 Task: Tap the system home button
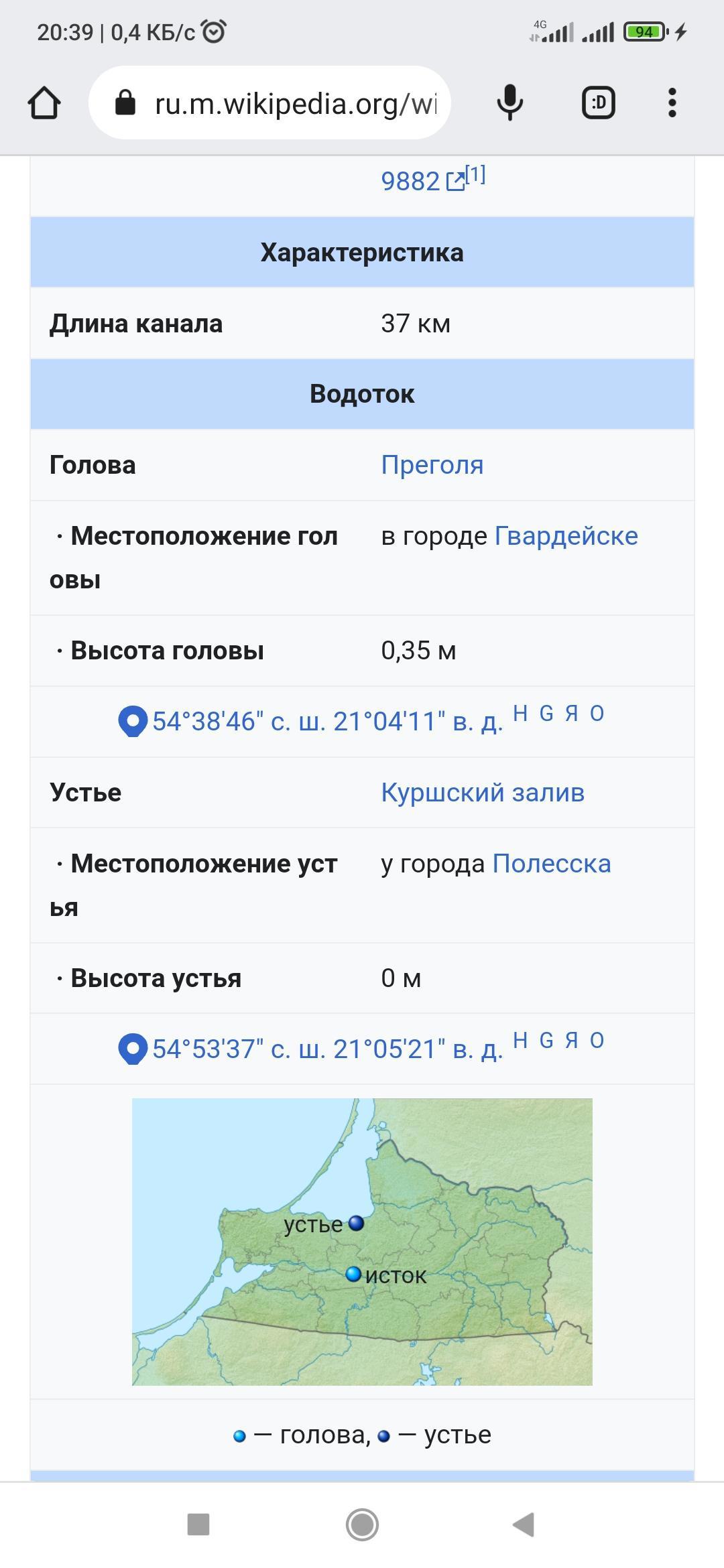coord(362,1524)
